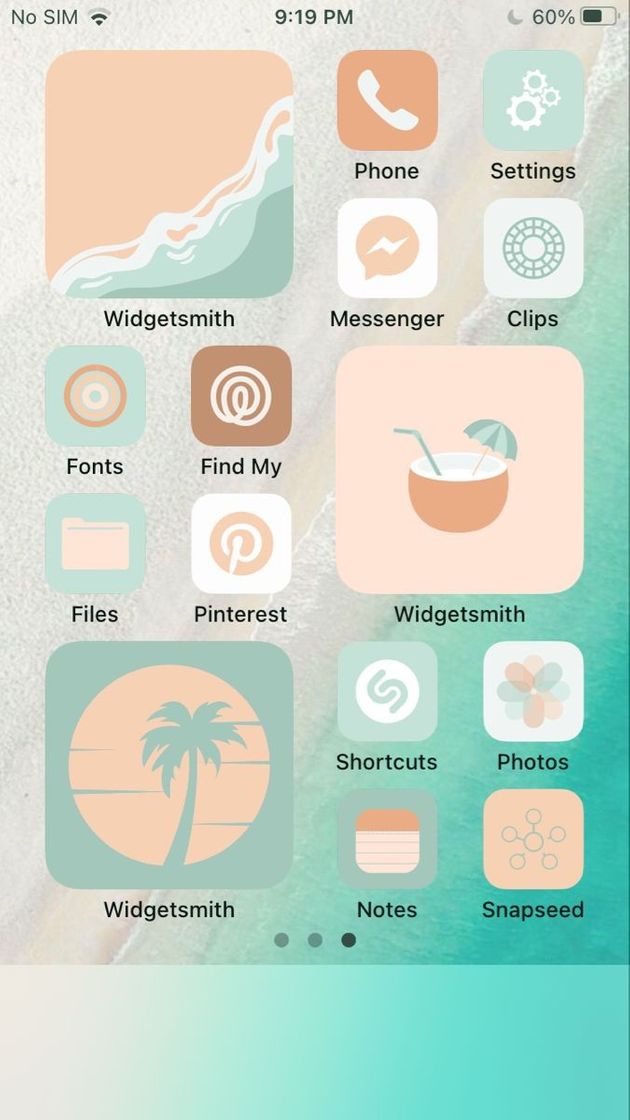Viewport: 630px width, 1120px height.
Task: Tap the Widgetsmith palm tree widget
Action: (169, 766)
